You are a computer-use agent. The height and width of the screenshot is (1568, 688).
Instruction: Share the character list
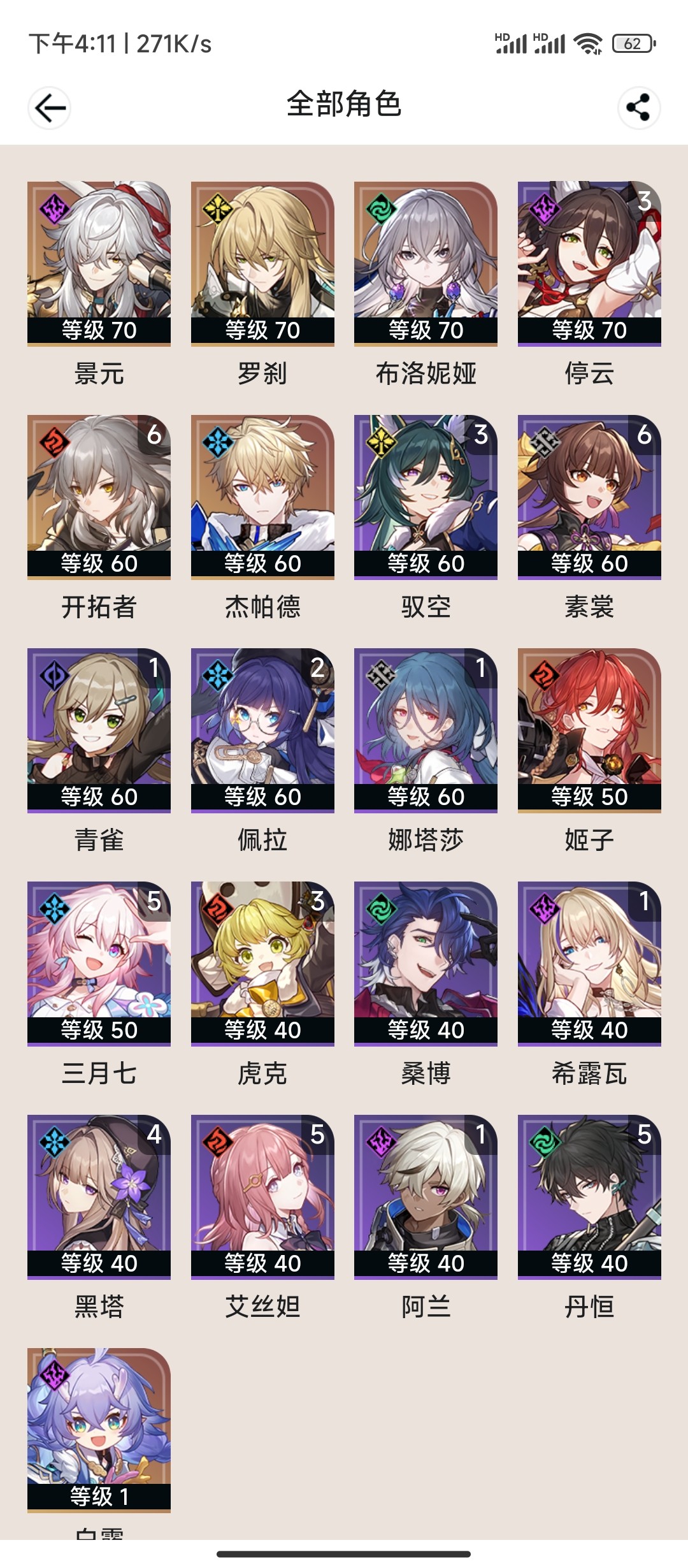pyautogui.click(x=638, y=108)
